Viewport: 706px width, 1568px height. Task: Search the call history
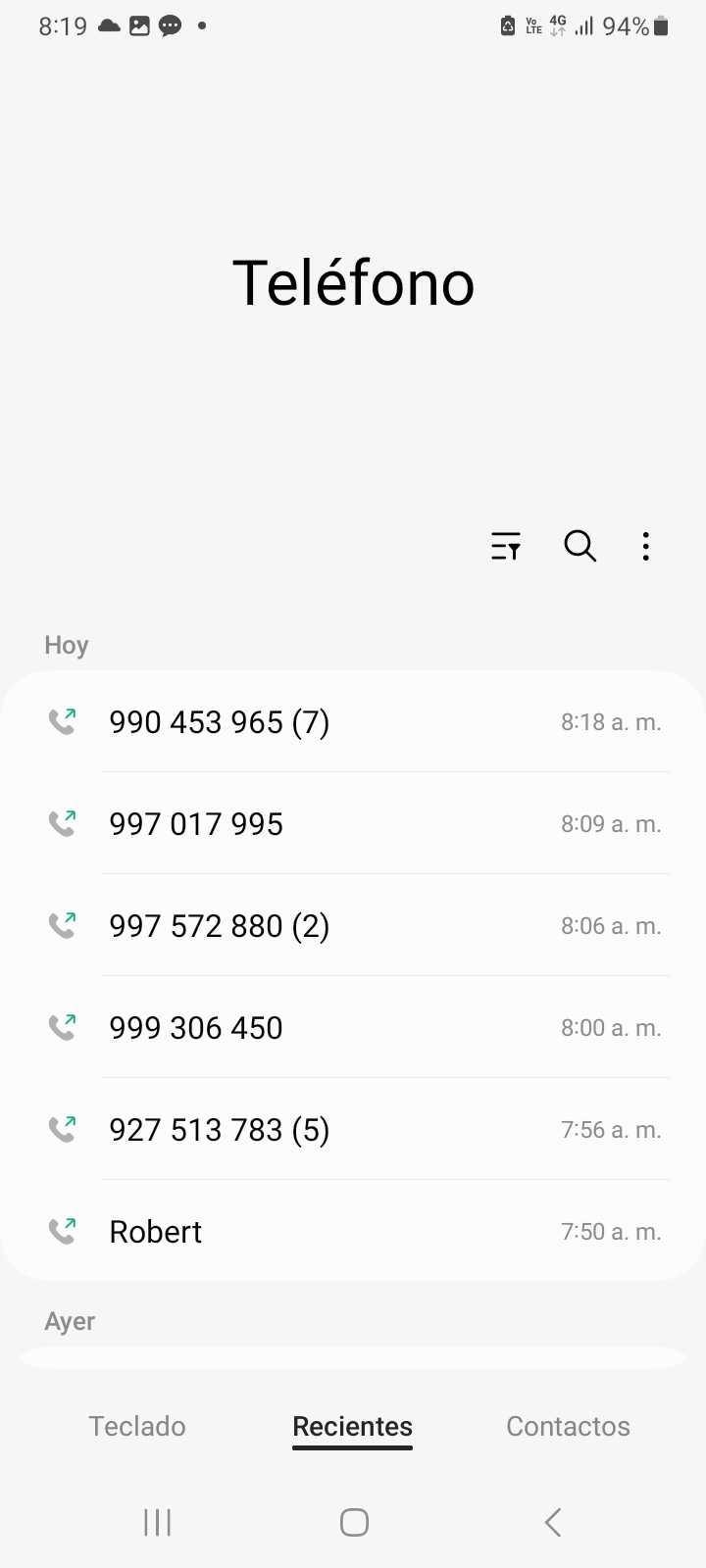click(580, 546)
